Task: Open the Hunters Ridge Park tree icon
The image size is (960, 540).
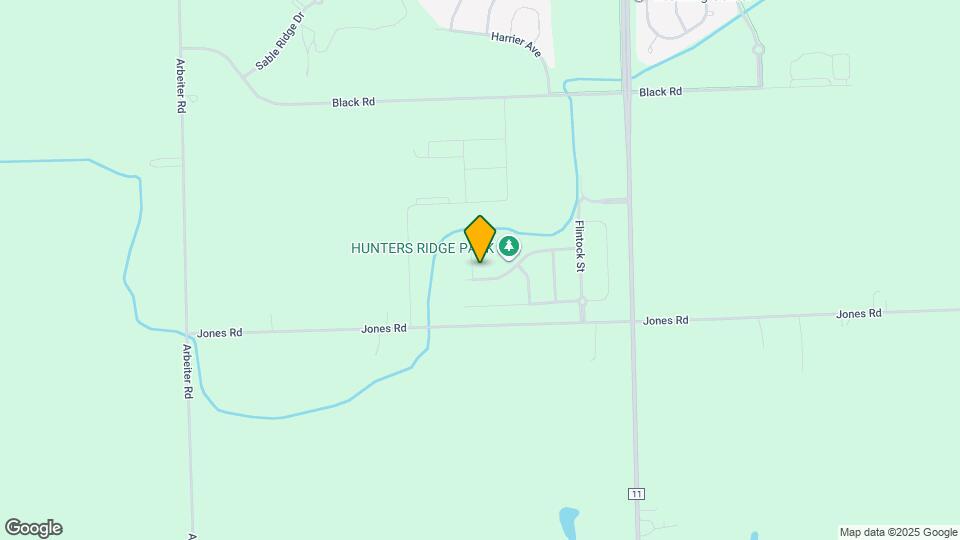Action: click(509, 246)
